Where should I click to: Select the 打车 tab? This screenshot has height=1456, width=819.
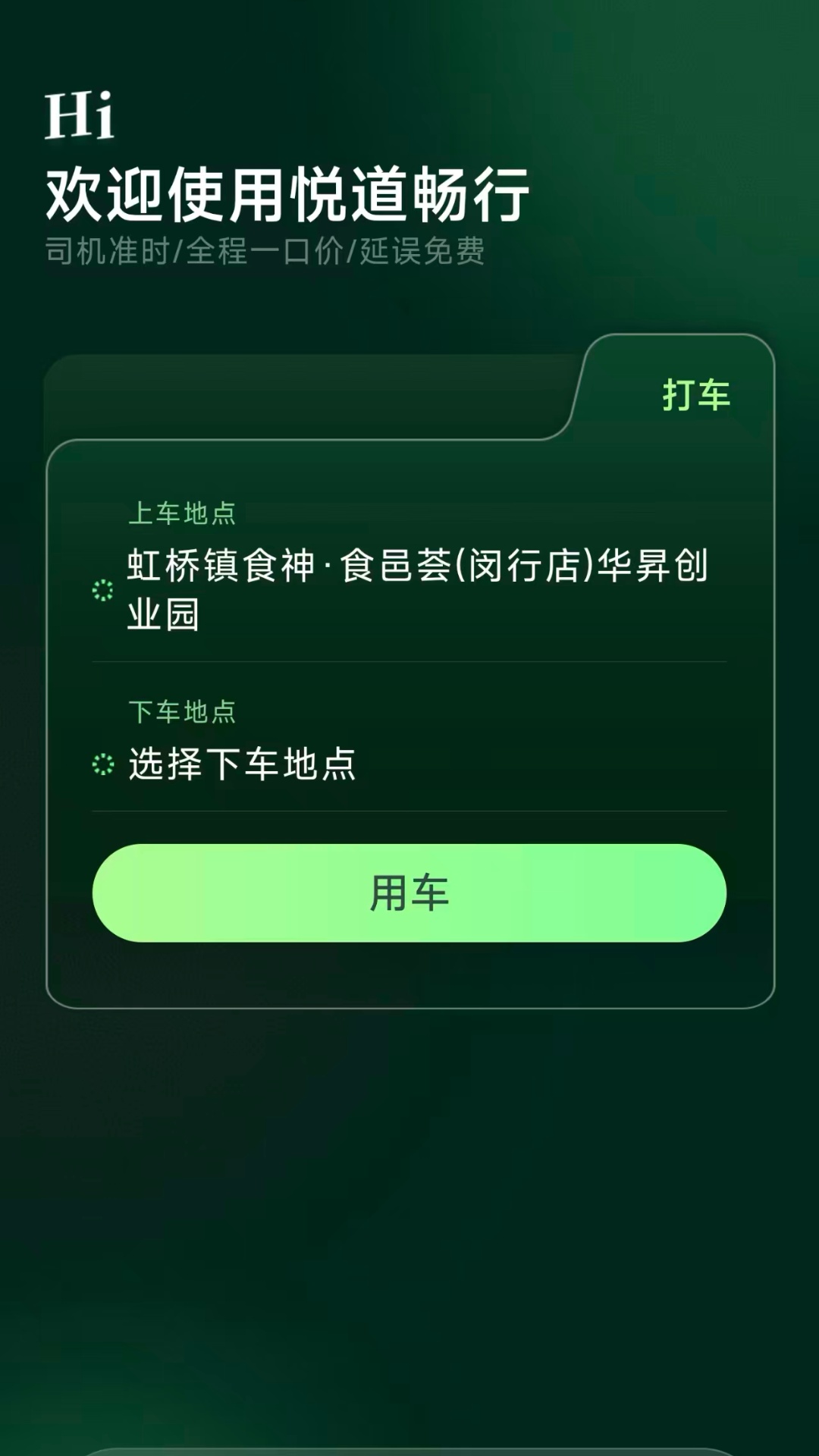[x=695, y=394]
